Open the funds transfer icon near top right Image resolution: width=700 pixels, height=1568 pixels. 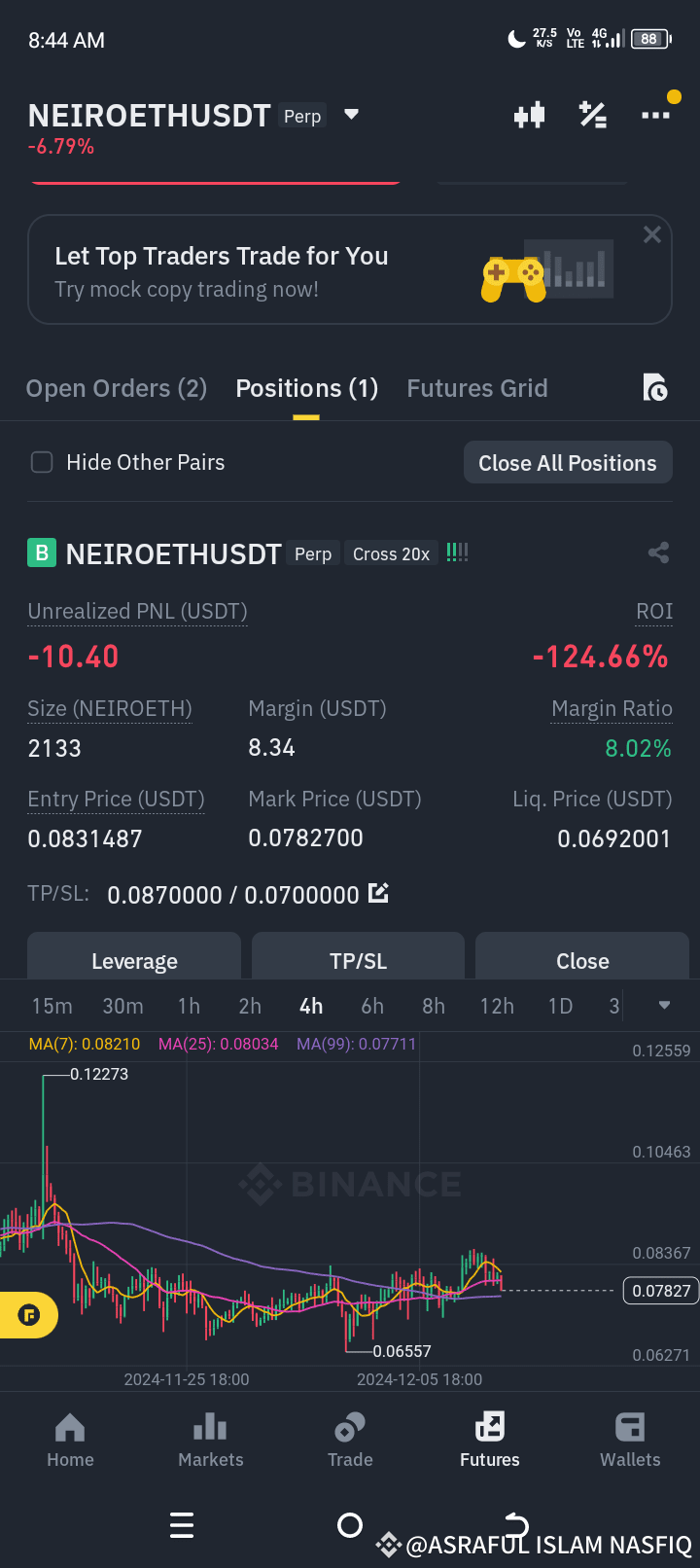[x=529, y=114]
